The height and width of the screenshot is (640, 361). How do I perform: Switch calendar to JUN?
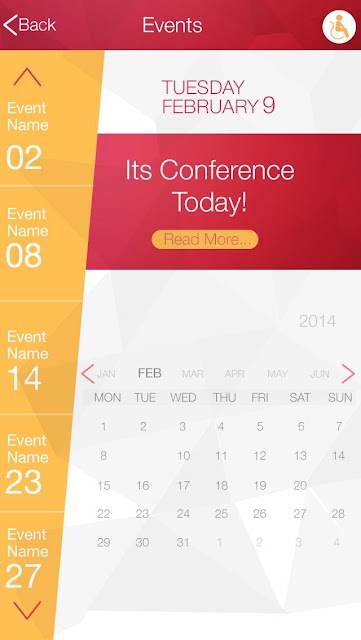coord(320,374)
